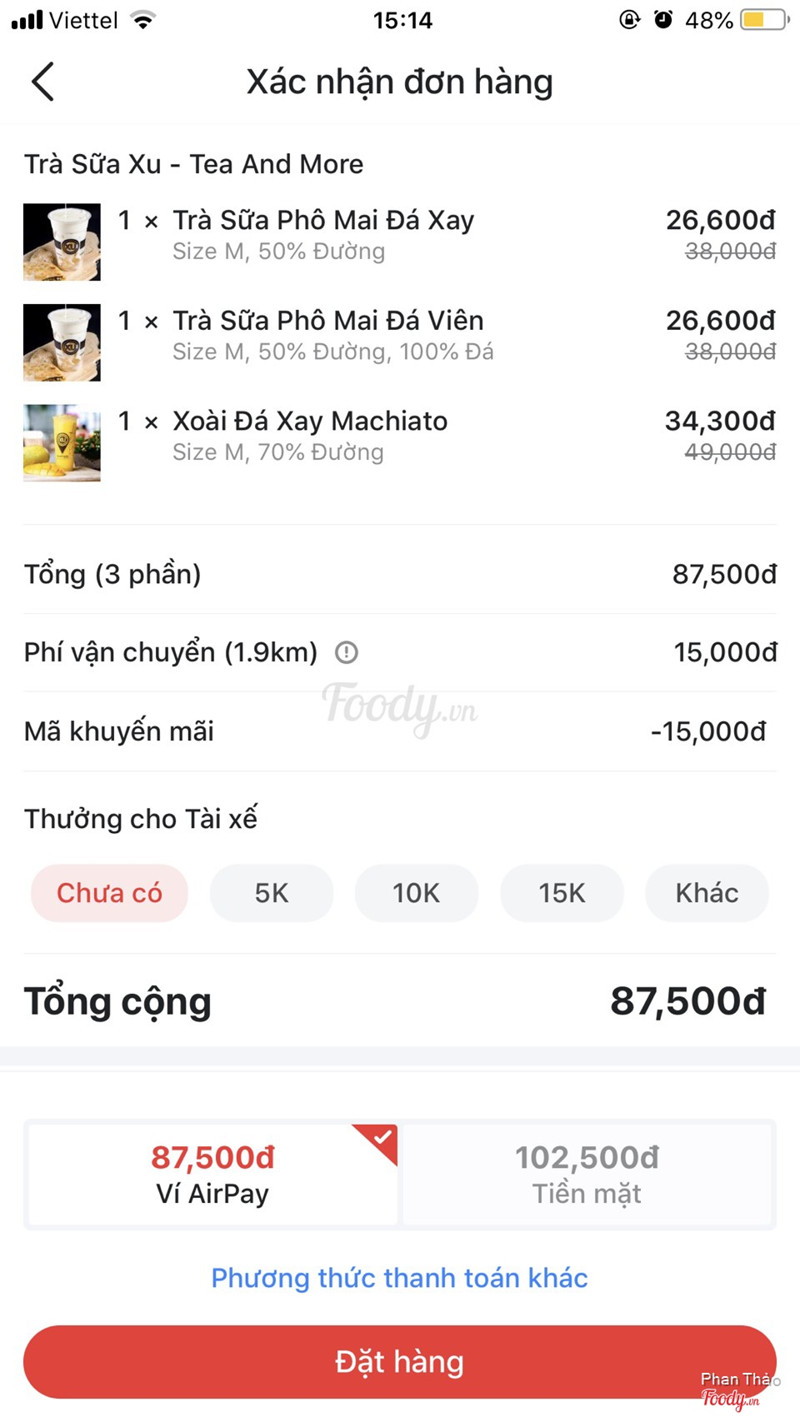The height and width of the screenshot is (1422, 800).
Task: Choose the 5K driver tip
Action: [x=271, y=893]
